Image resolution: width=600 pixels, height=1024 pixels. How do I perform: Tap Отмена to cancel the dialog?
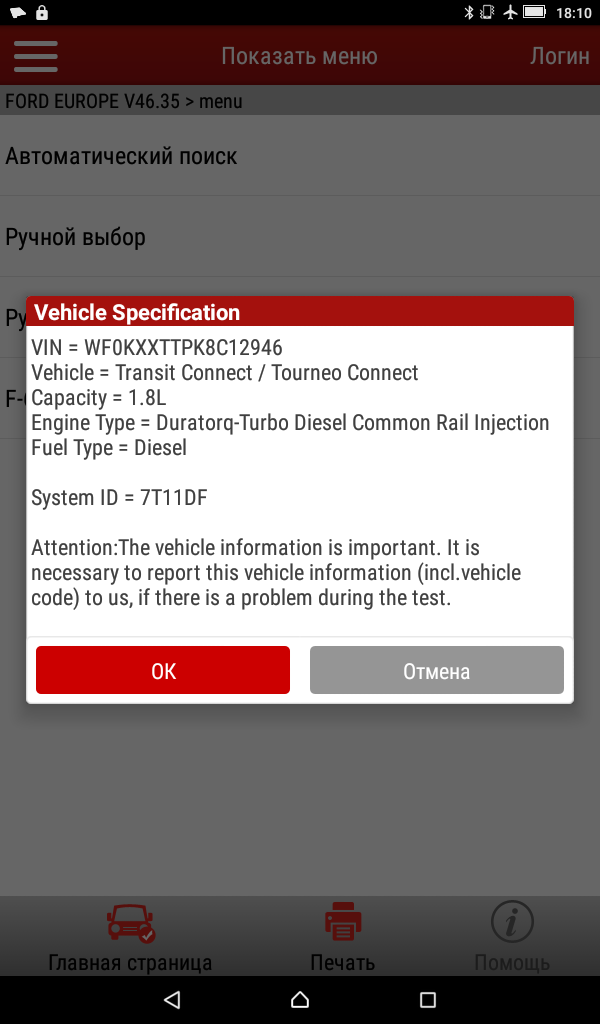point(436,670)
